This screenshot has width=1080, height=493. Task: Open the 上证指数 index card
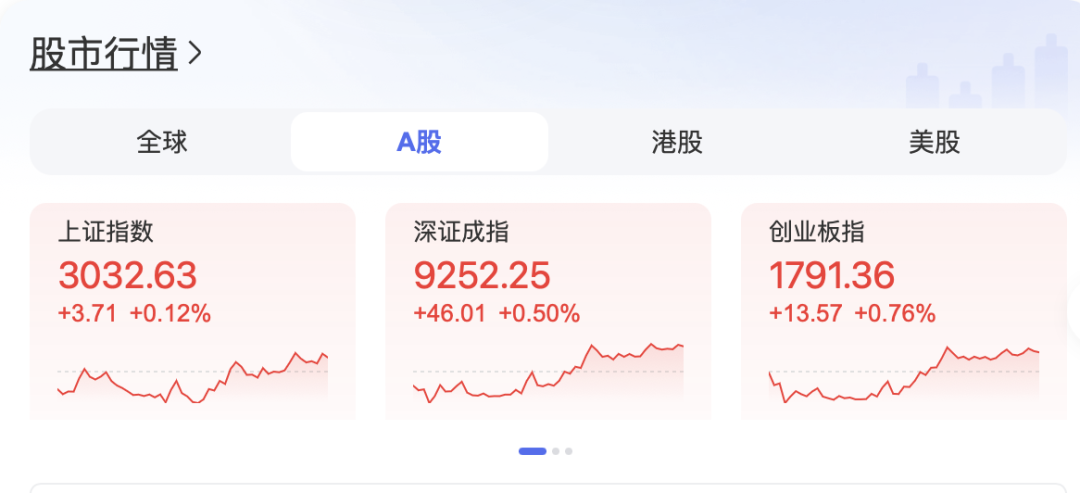(192, 310)
